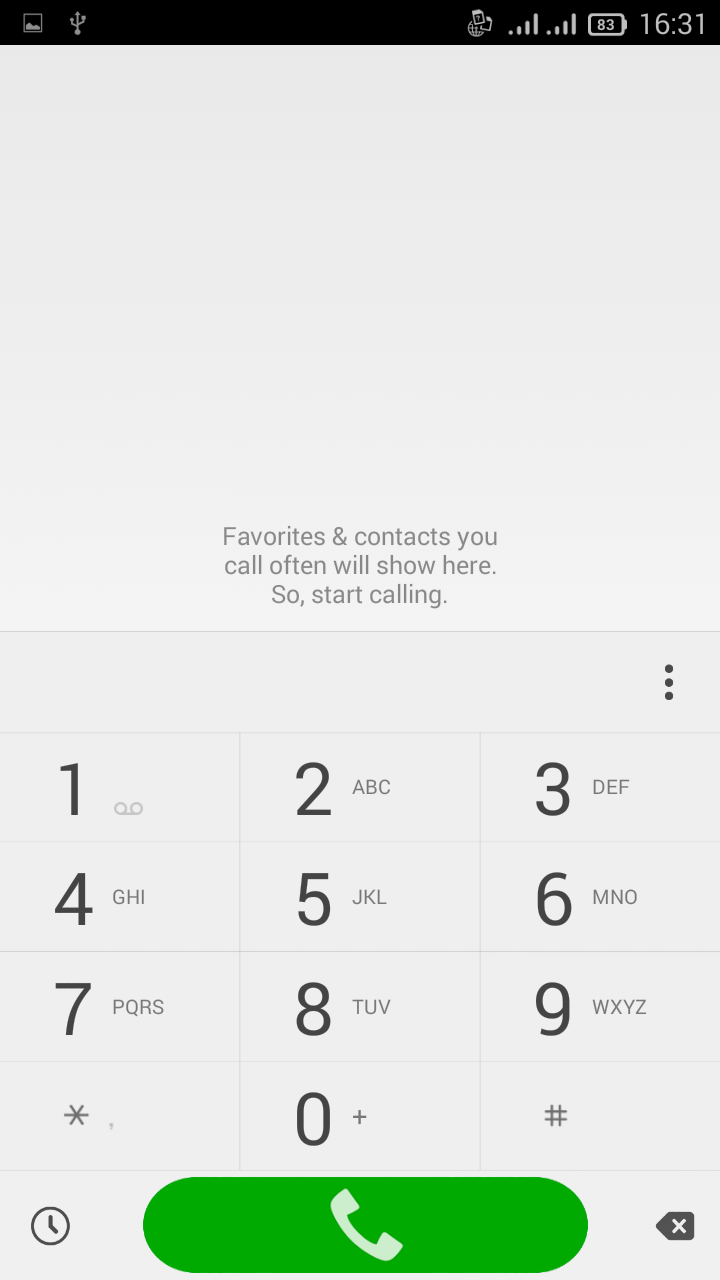Screen dimensions: 720x1280
Task: Enter digit 7 PQRS
Action: [120, 1007]
